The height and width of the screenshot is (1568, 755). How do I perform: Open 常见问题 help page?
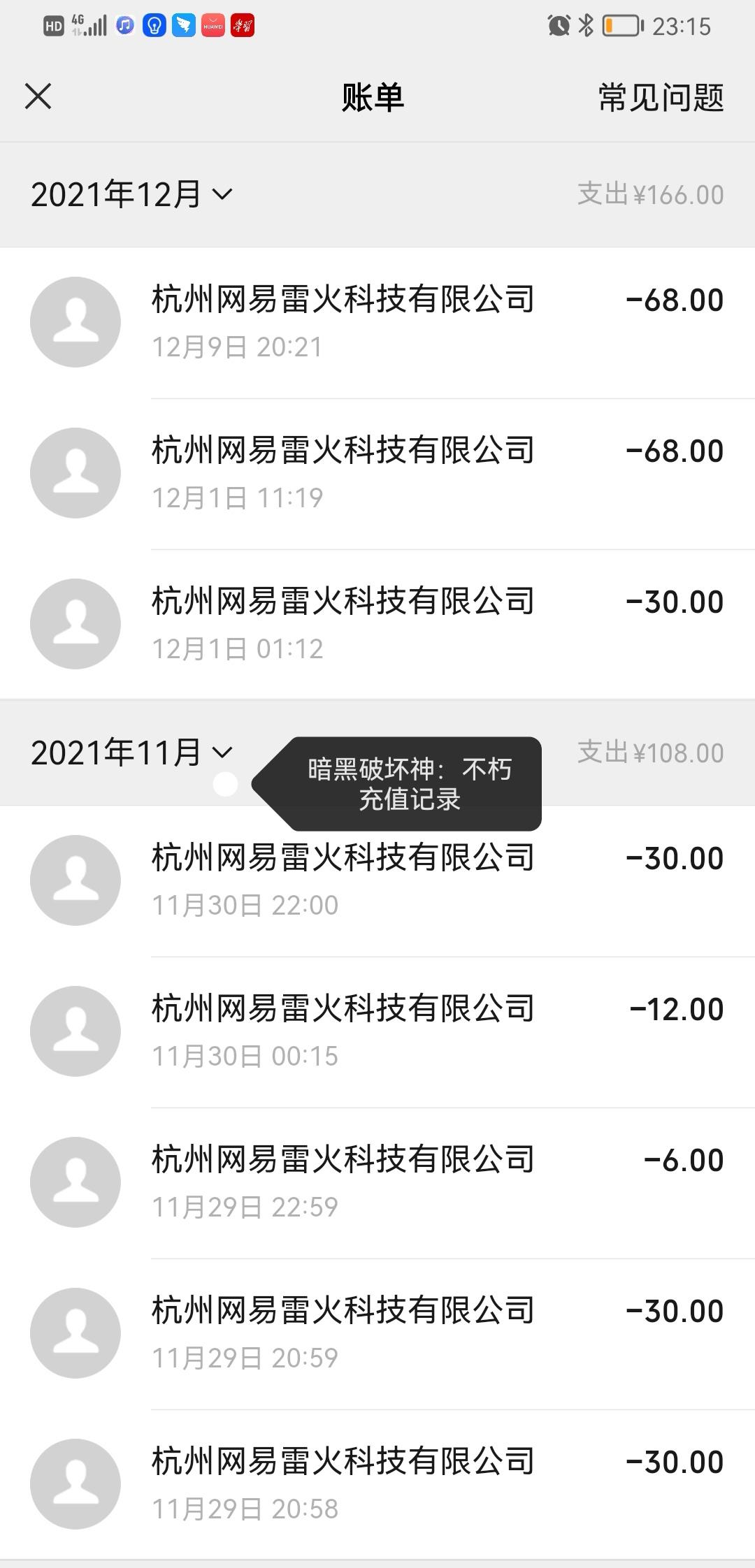661,97
